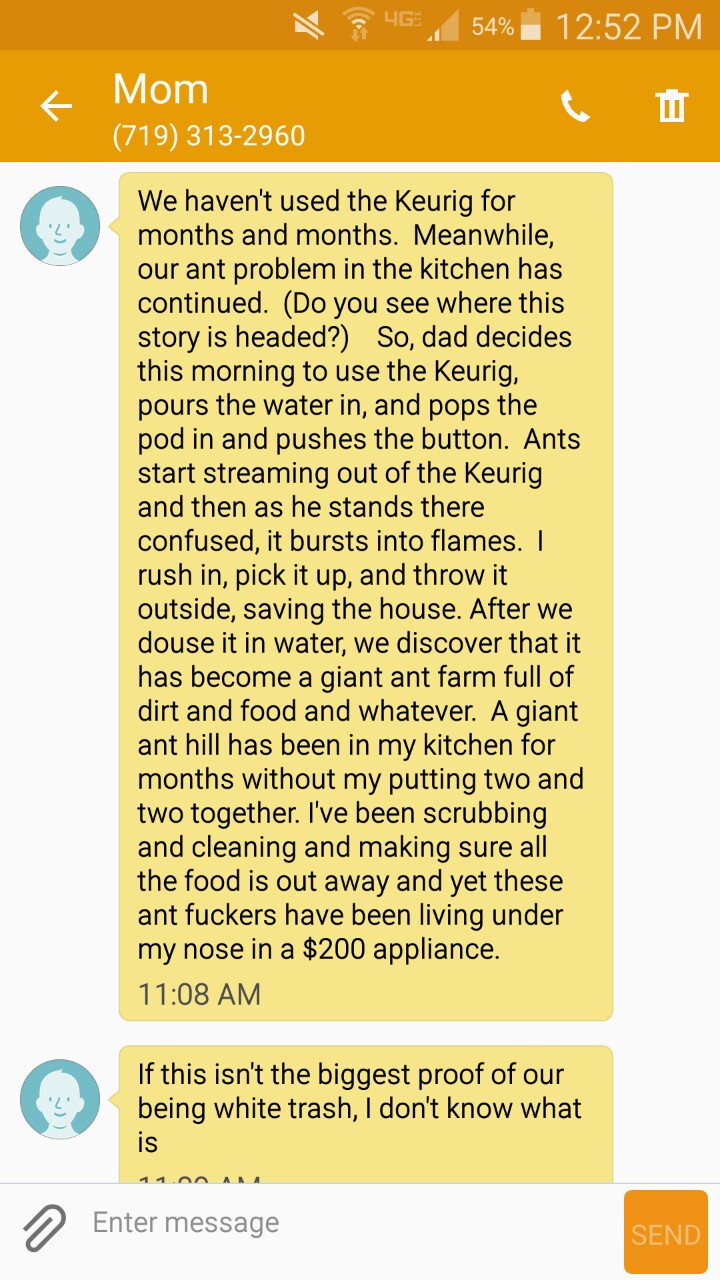Open Mom's avatar beside the Keurig message
The width and height of the screenshot is (720, 1280).
pos(60,226)
